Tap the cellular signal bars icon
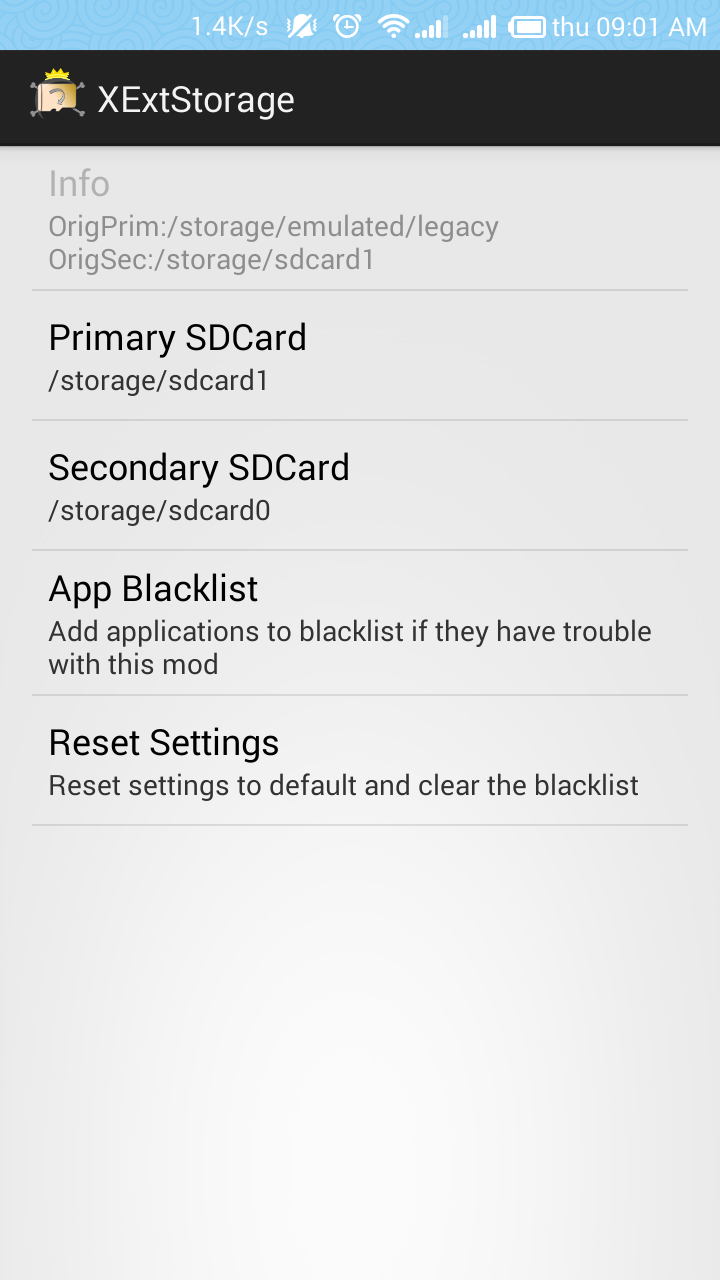The height and width of the screenshot is (1280, 720). pyautogui.click(x=432, y=26)
